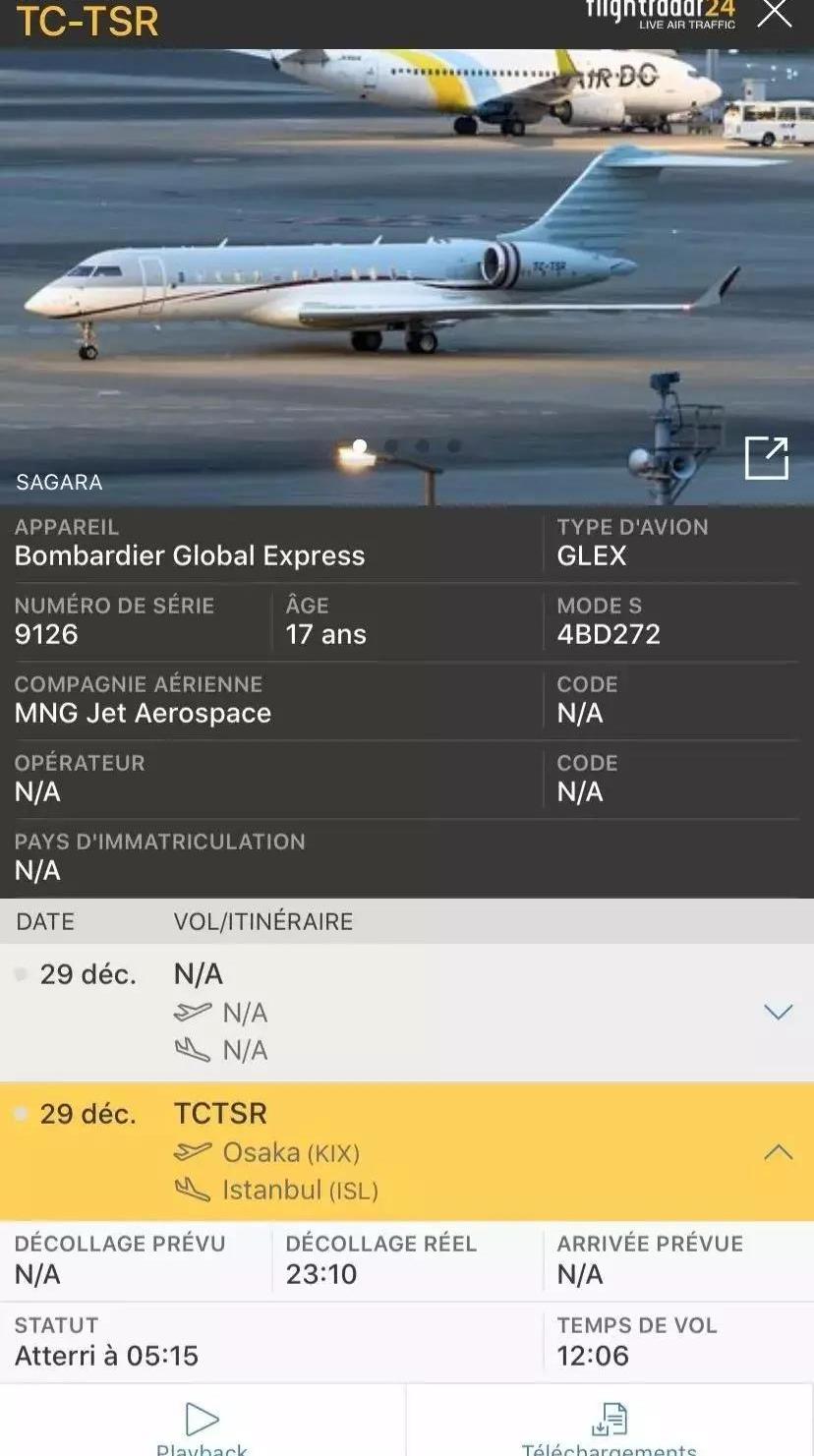
Task: Collapse the TCTSR Osaka to Istanbul flight
Action: coord(778,1152)
